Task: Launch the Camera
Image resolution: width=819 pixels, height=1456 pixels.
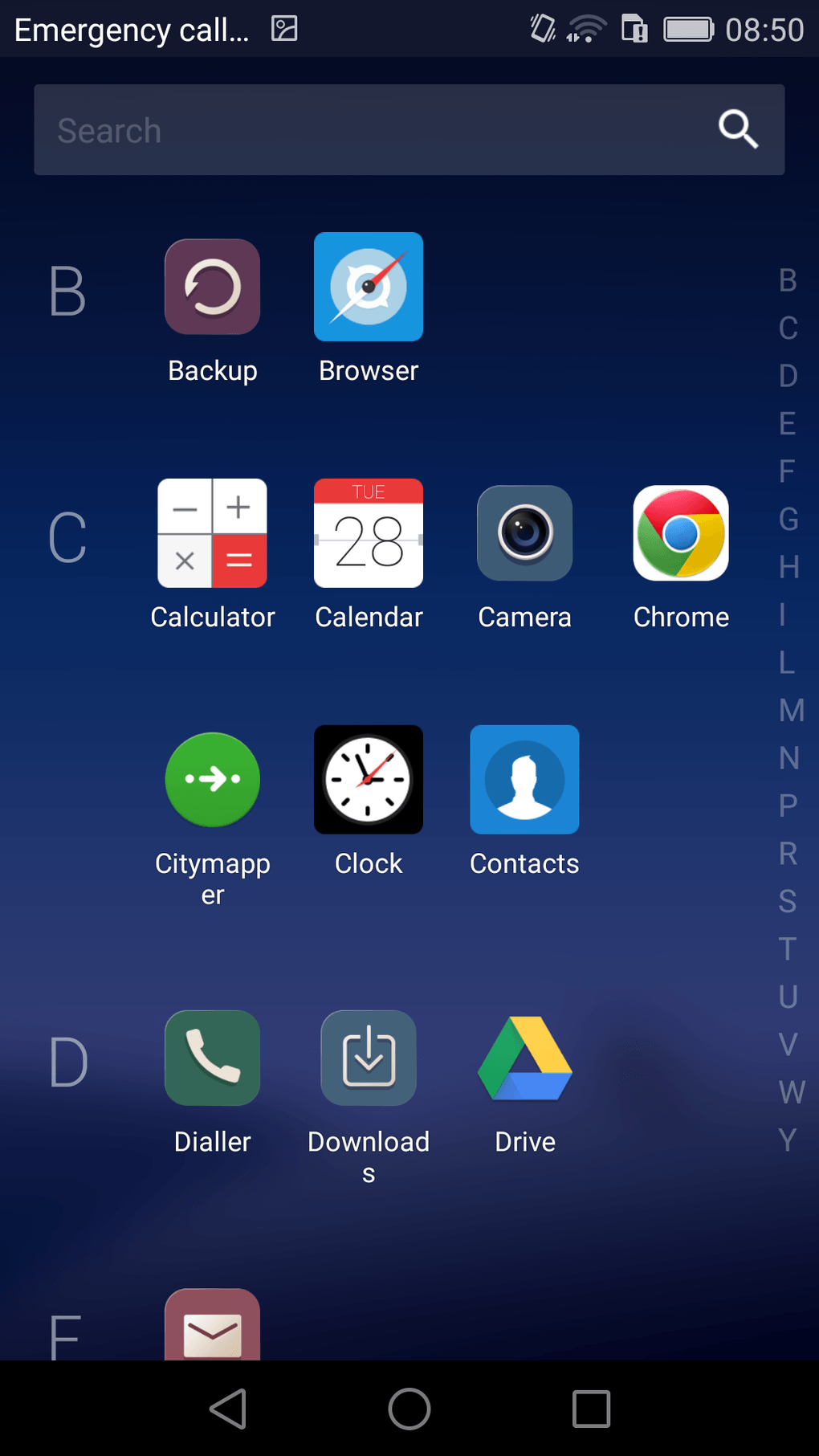Action: pos(524,533)
